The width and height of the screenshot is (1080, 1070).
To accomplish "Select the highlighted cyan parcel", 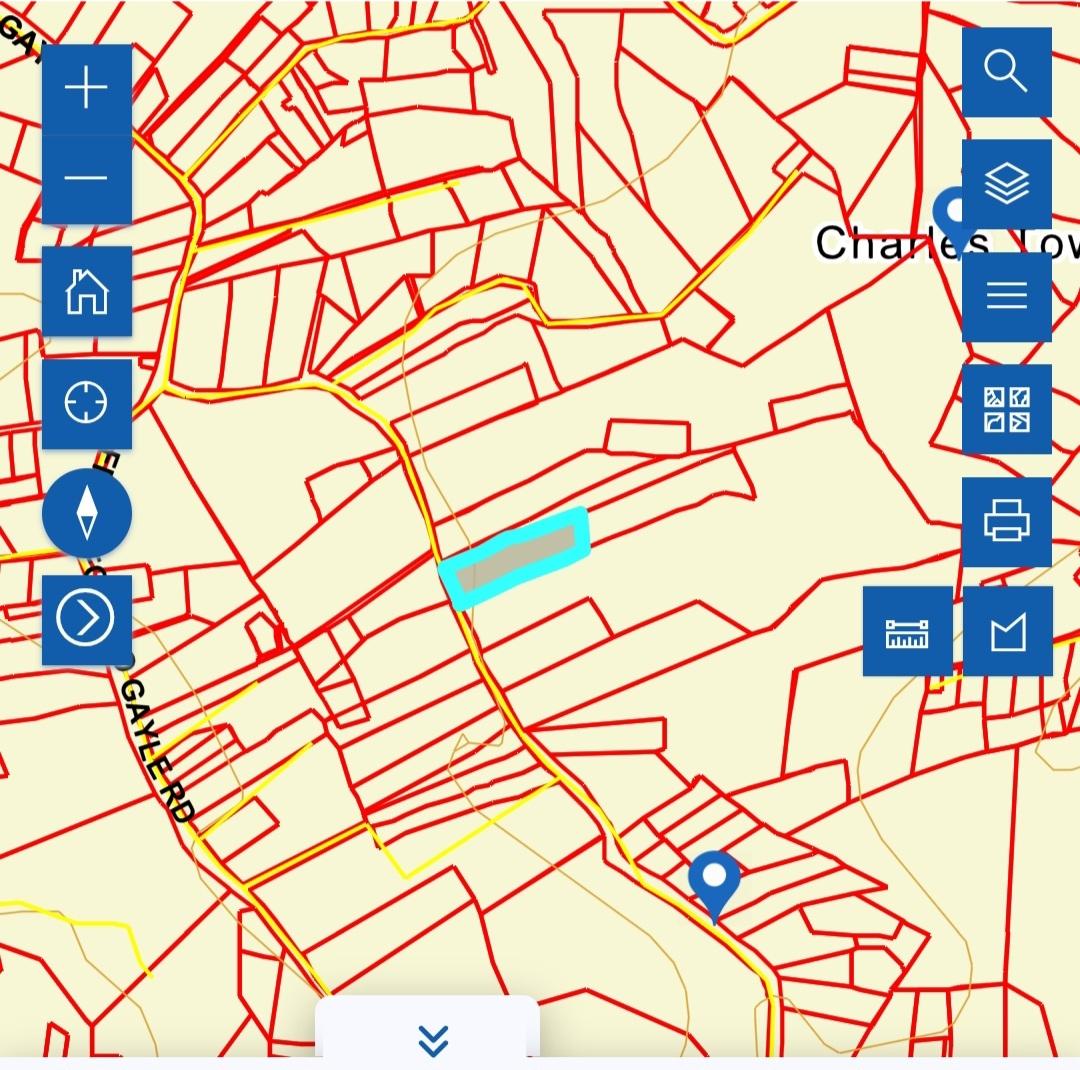I will pos(515,558).
